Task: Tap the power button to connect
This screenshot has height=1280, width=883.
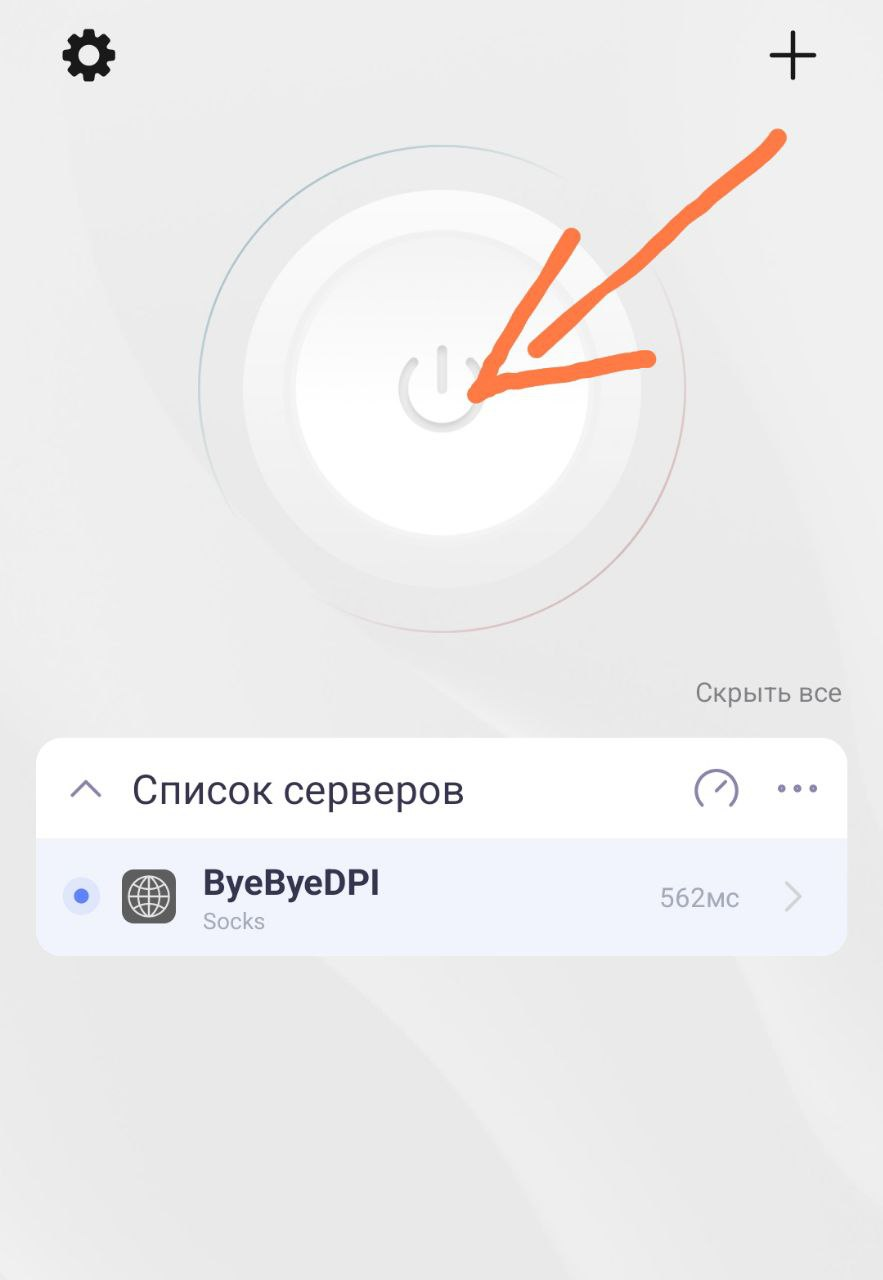Action: click(441, 389)
